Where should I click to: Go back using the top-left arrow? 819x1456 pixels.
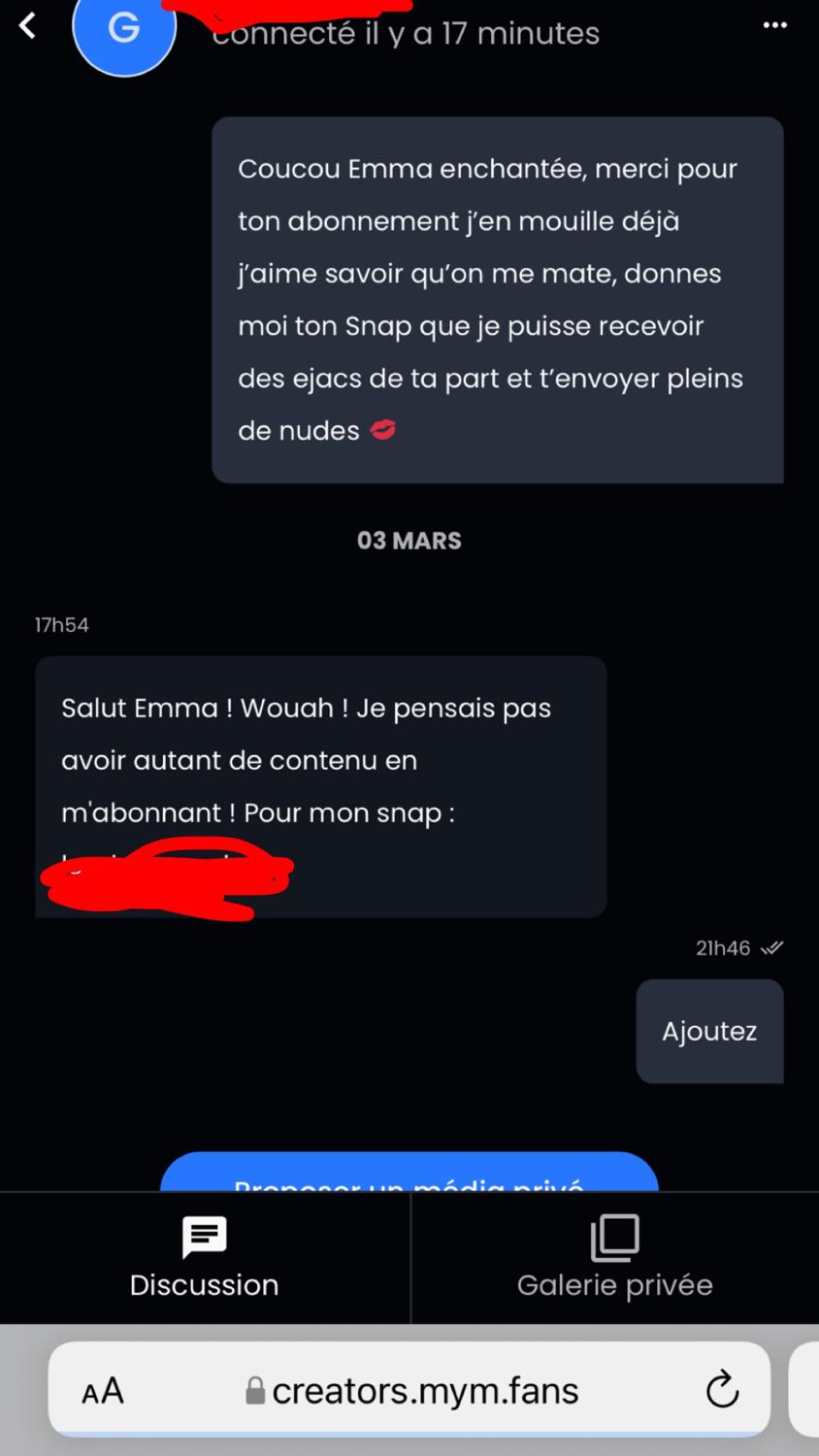point(28,25)
